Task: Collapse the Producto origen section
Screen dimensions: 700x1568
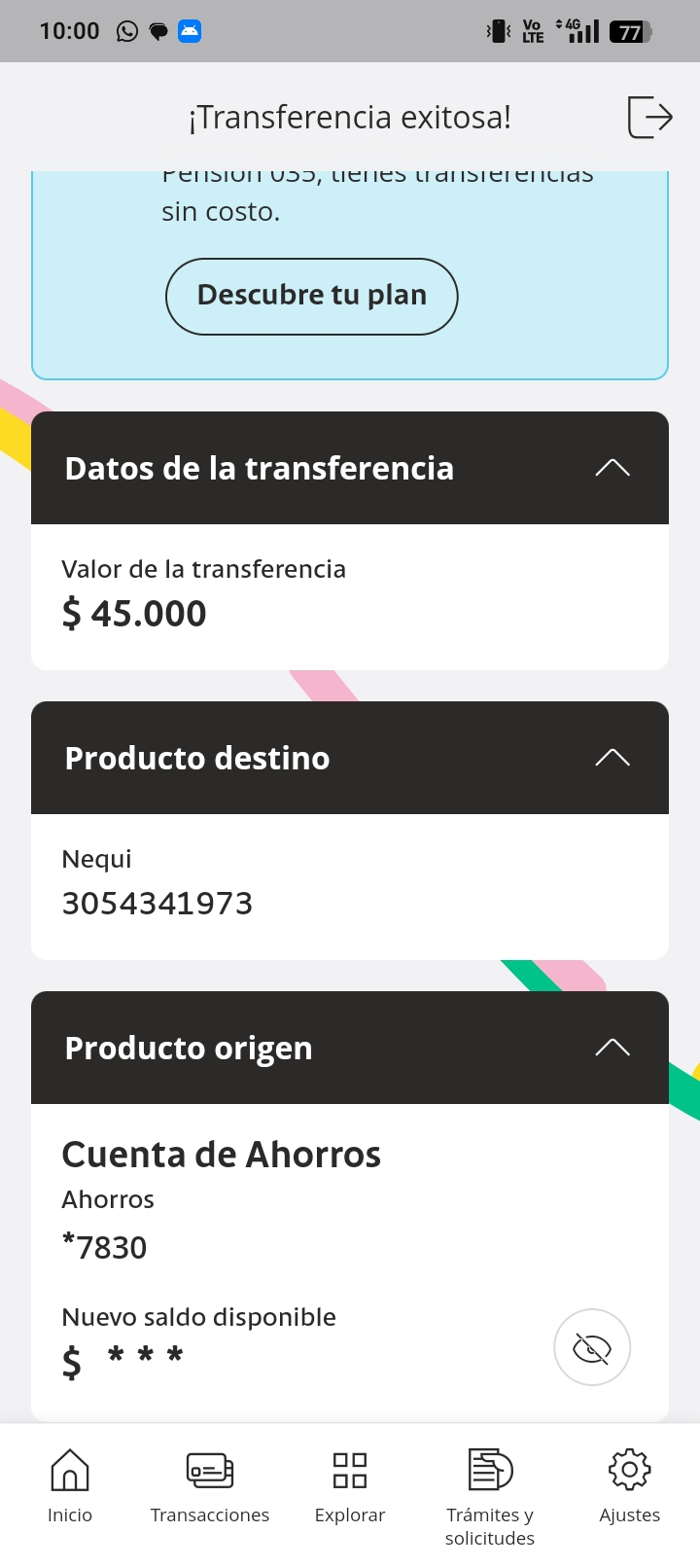Action: [x=612, y=1048]
